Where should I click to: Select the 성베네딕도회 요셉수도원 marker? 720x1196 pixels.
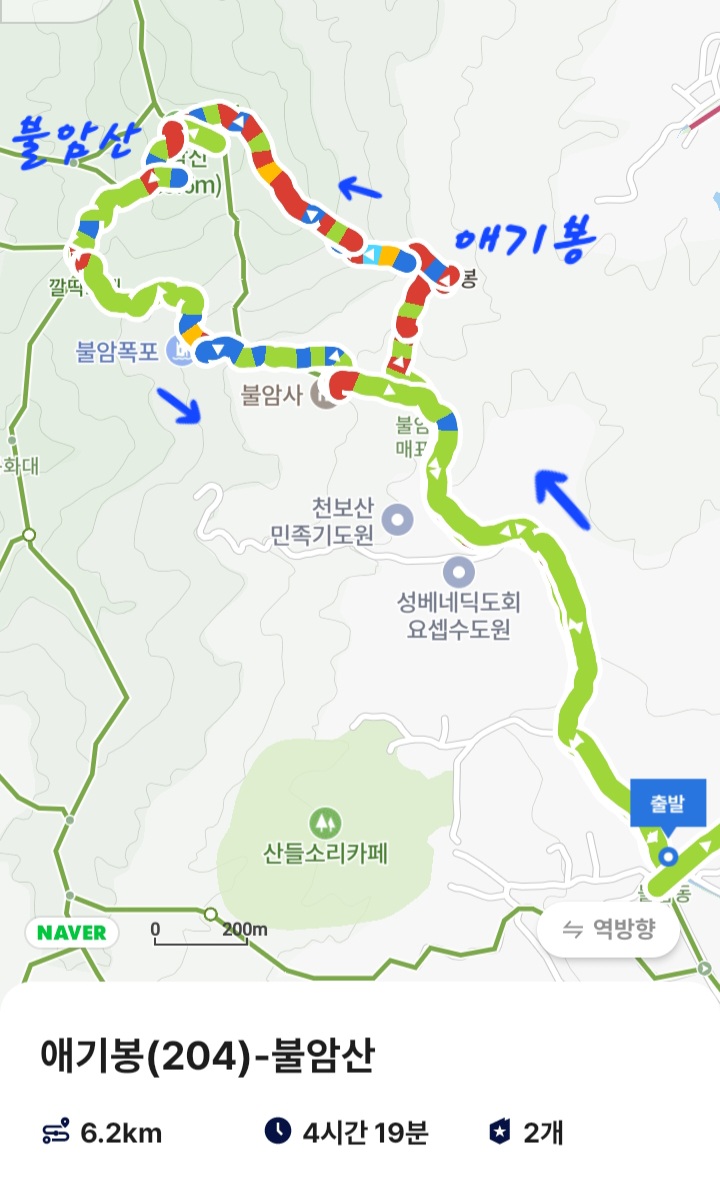click(x=458, y=571)
